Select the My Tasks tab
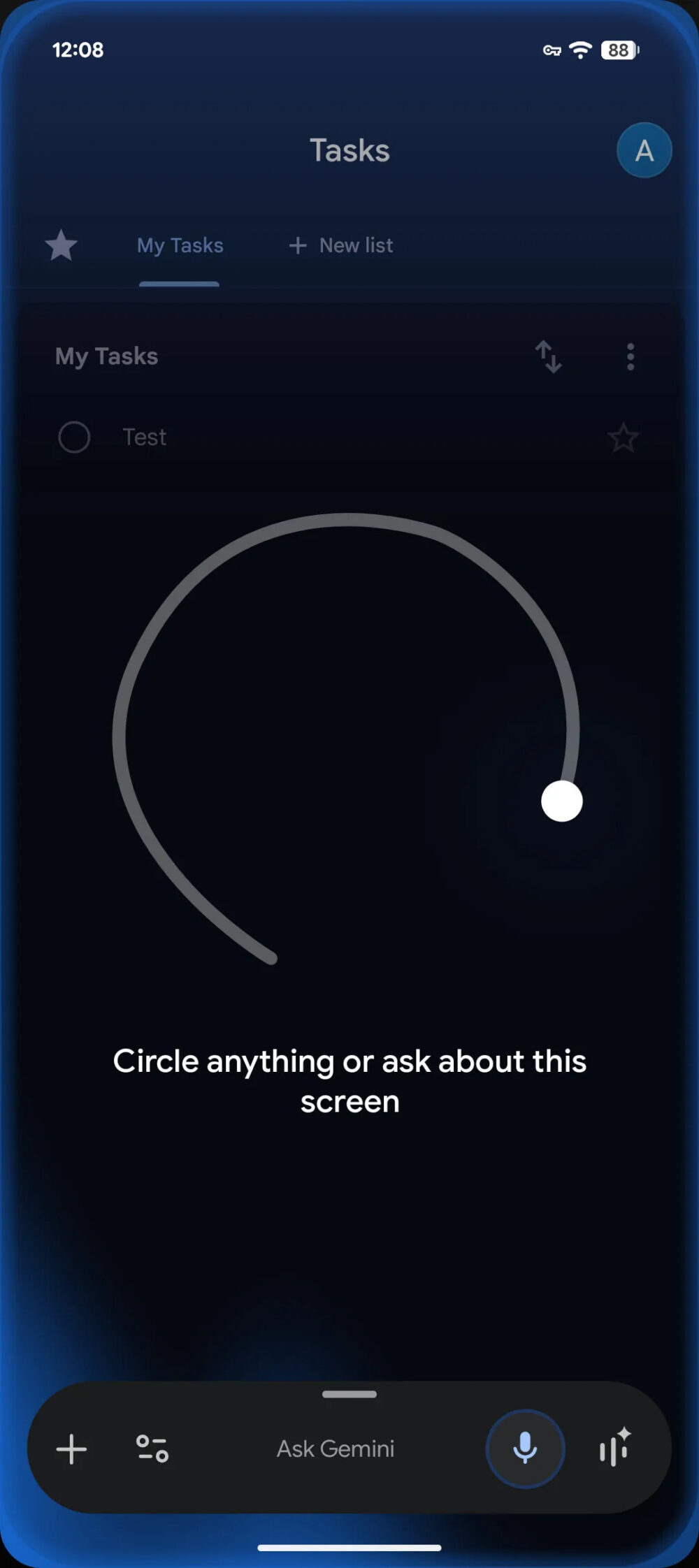Image resolution: width=699 pixels, height=1568 pixels. pyautogui.click(x=180, y=245)
